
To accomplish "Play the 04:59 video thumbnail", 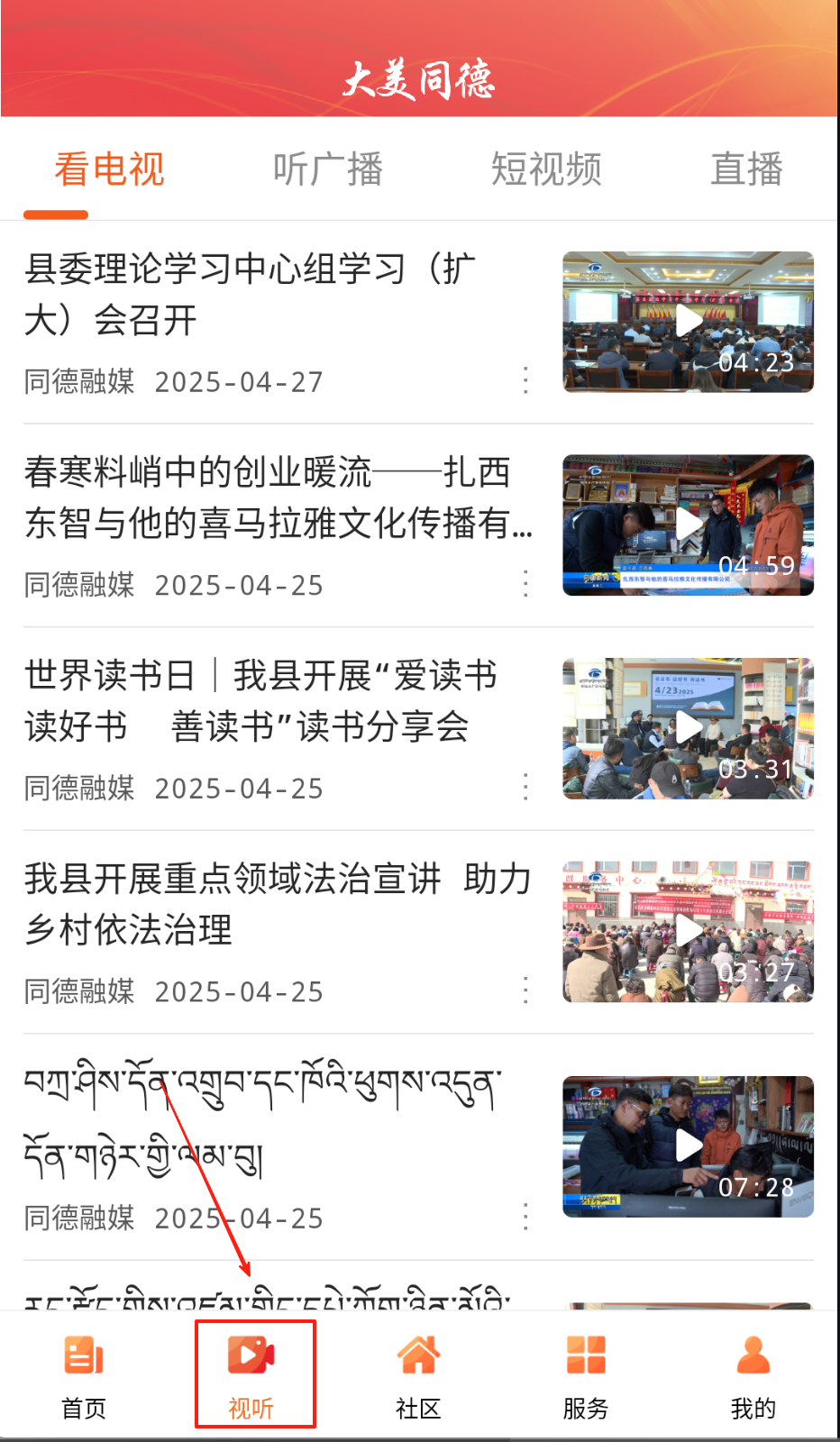I will point(689,525).
